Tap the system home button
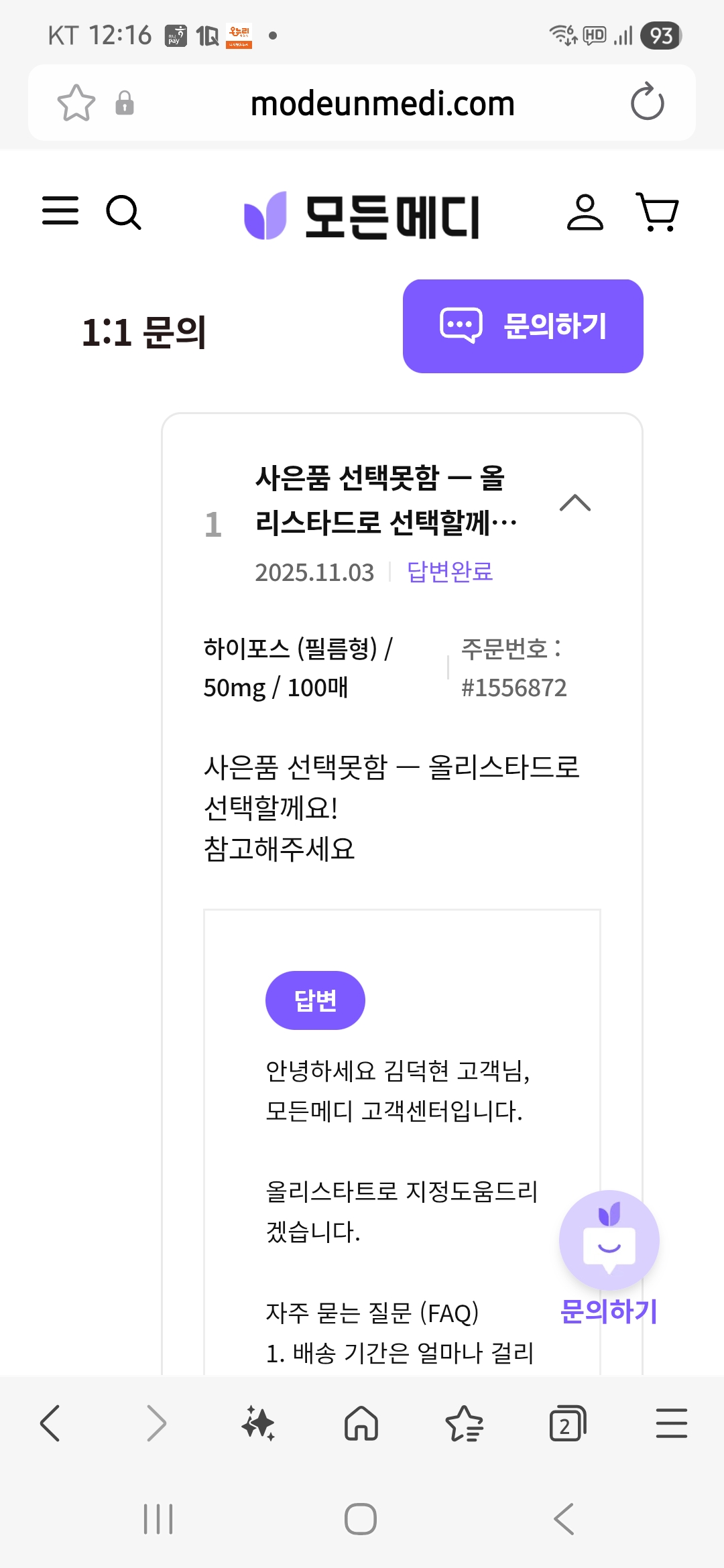This screenshot has height=1568, width=724. [361, 1518]
